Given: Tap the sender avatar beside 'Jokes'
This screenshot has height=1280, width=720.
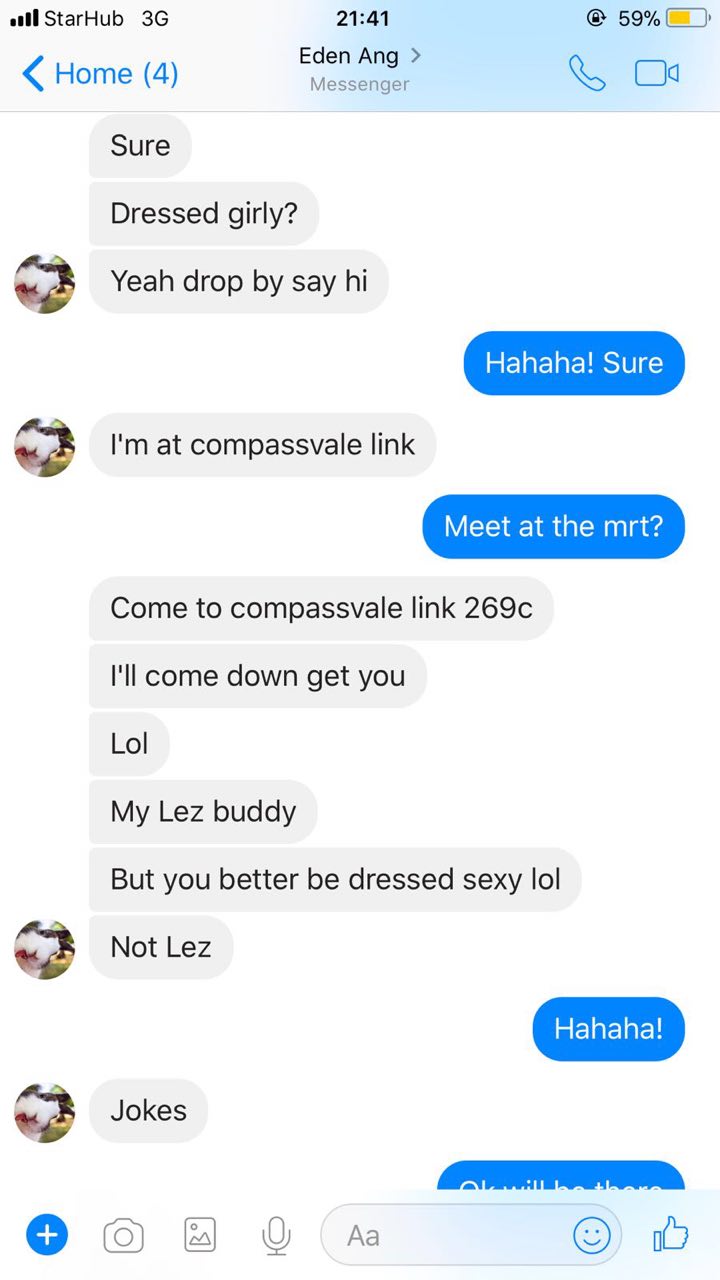Looking at the screenshot, I should coord(44,1112).
